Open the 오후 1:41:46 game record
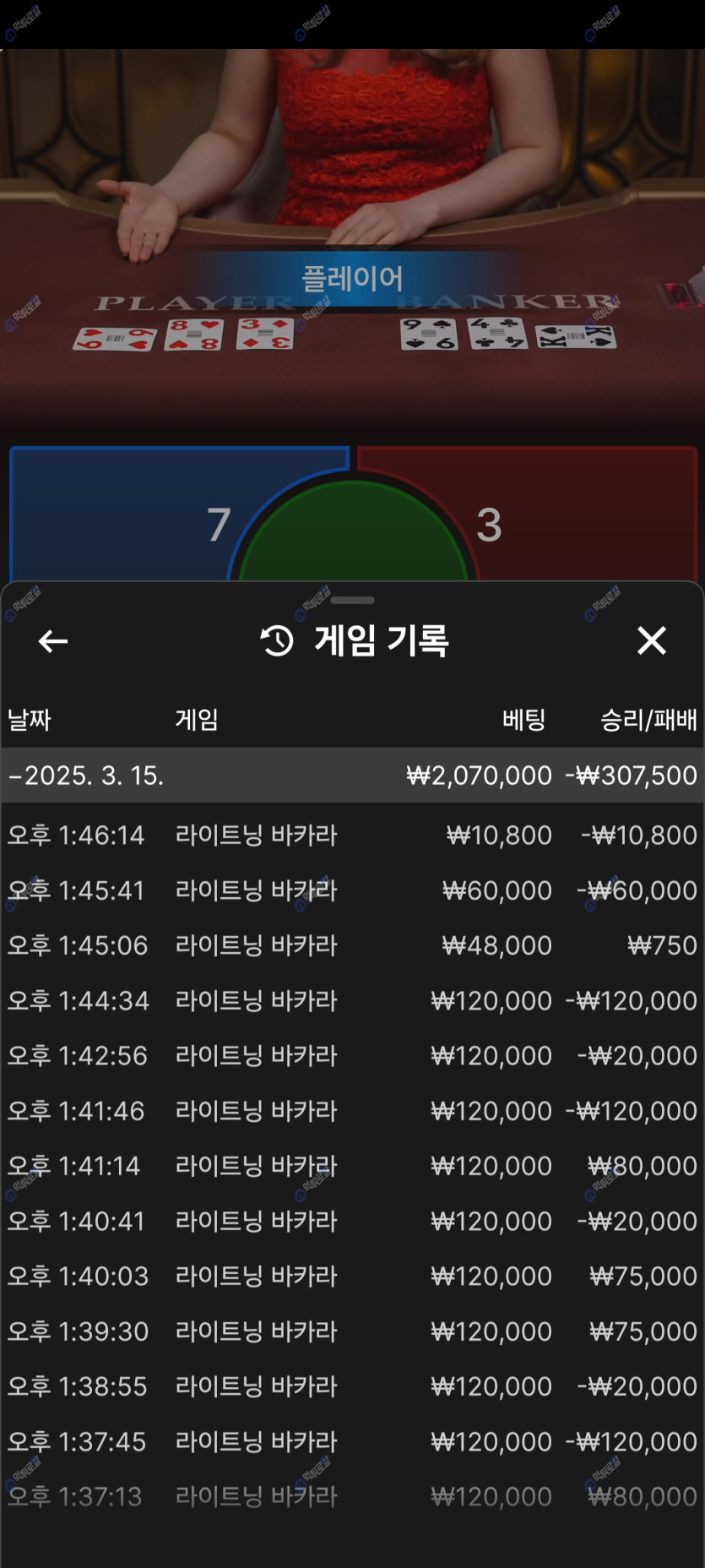This screenshot has height=1568, width=705. (x=352, y=1111)
